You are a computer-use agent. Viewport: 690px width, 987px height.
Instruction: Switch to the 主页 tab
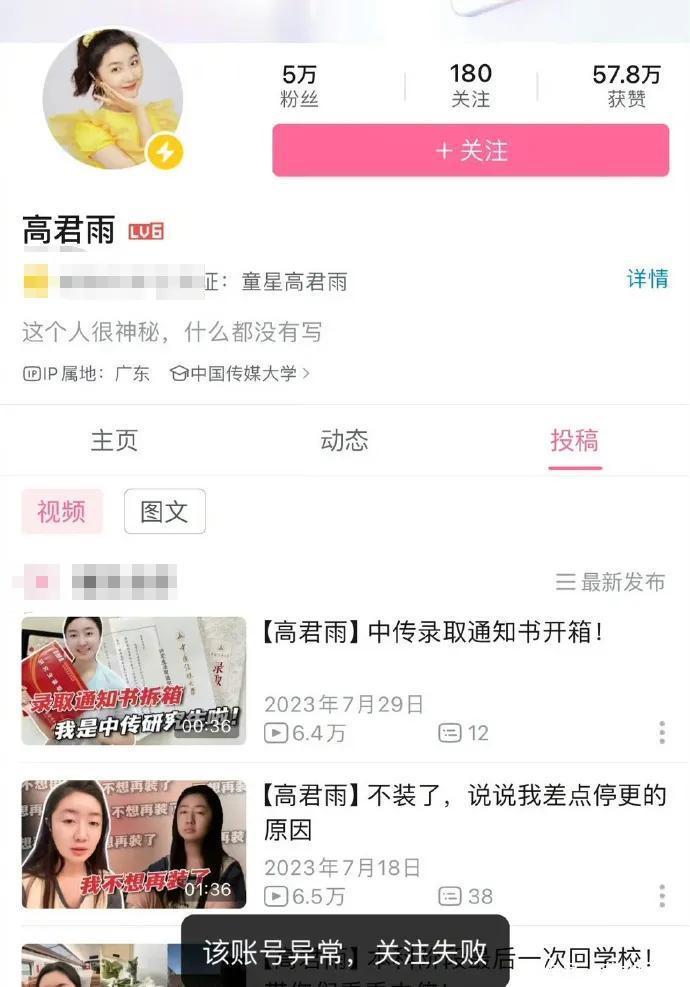click(x=114, y=440)
